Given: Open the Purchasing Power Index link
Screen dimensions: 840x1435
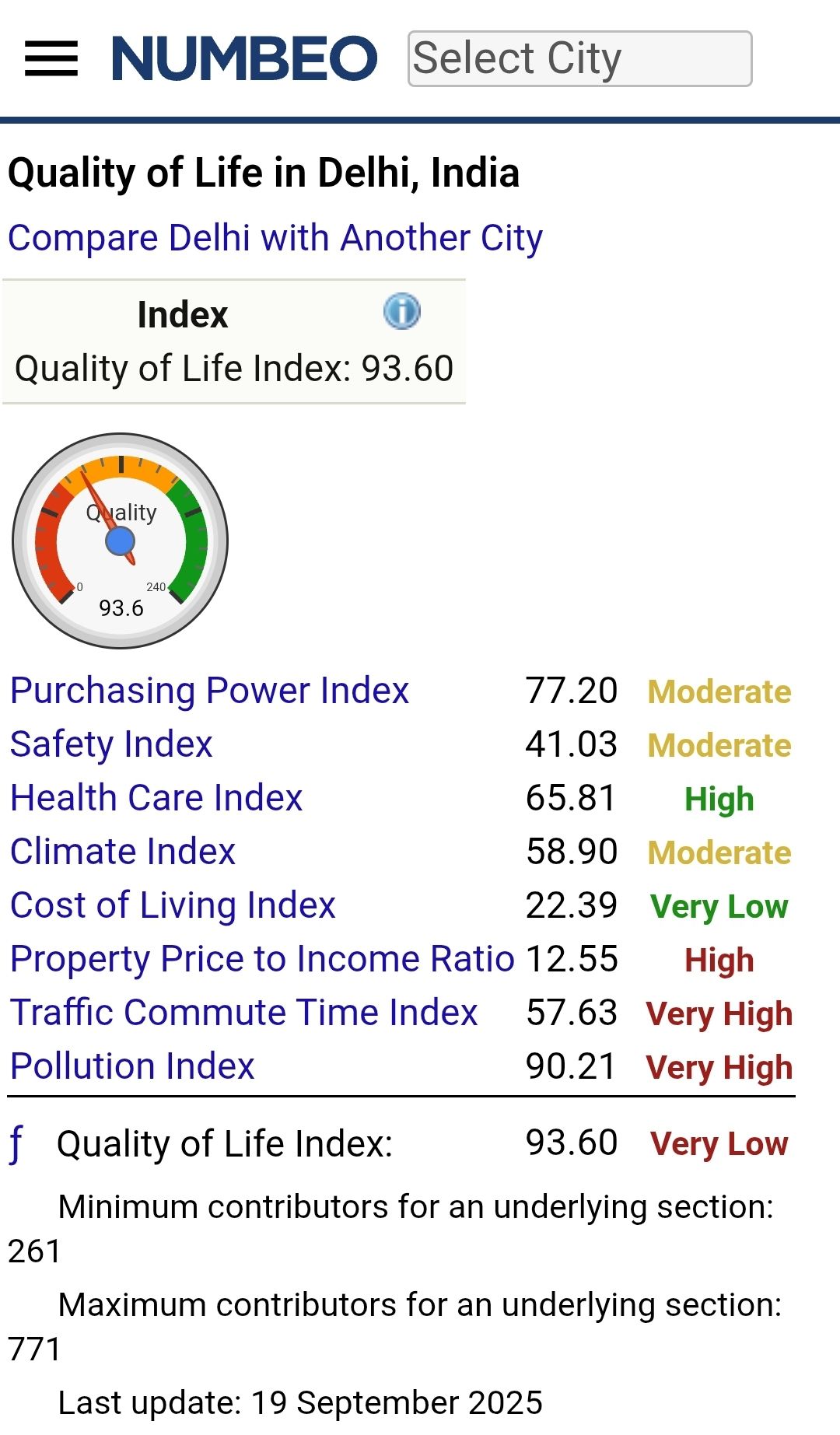Looking at the screenshot, I should (209, 691).
